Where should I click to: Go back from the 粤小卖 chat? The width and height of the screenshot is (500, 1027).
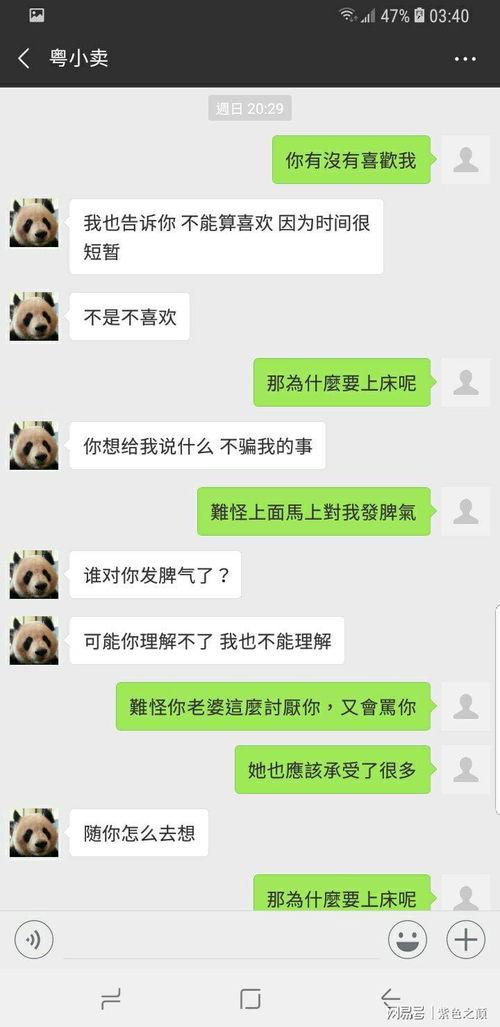point(24,59)
